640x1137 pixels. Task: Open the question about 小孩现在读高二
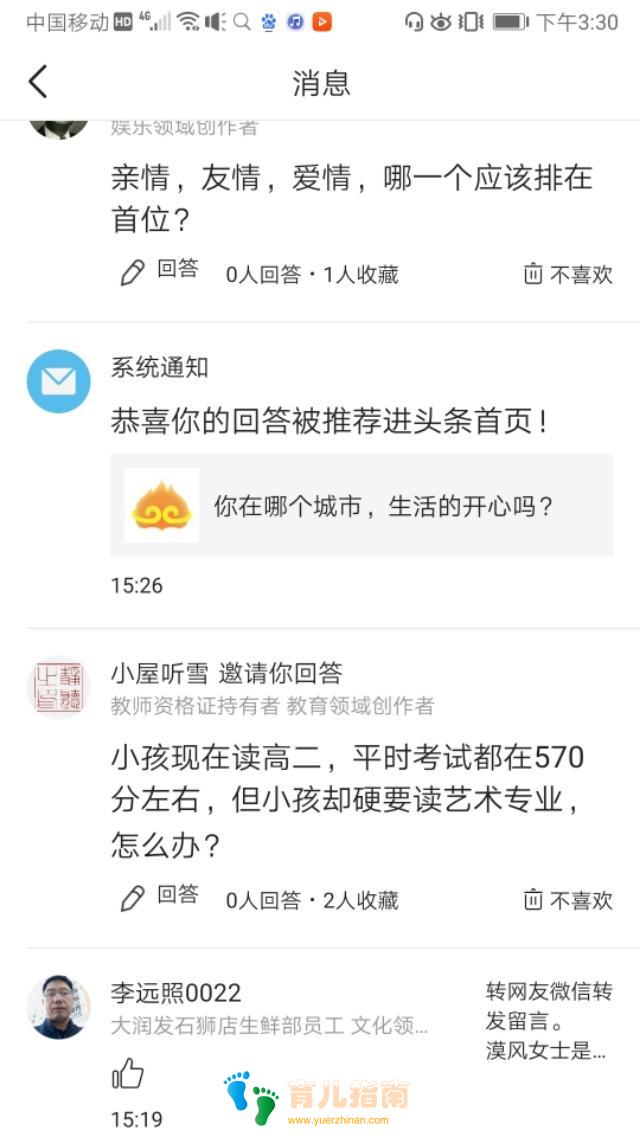[347, 802]
